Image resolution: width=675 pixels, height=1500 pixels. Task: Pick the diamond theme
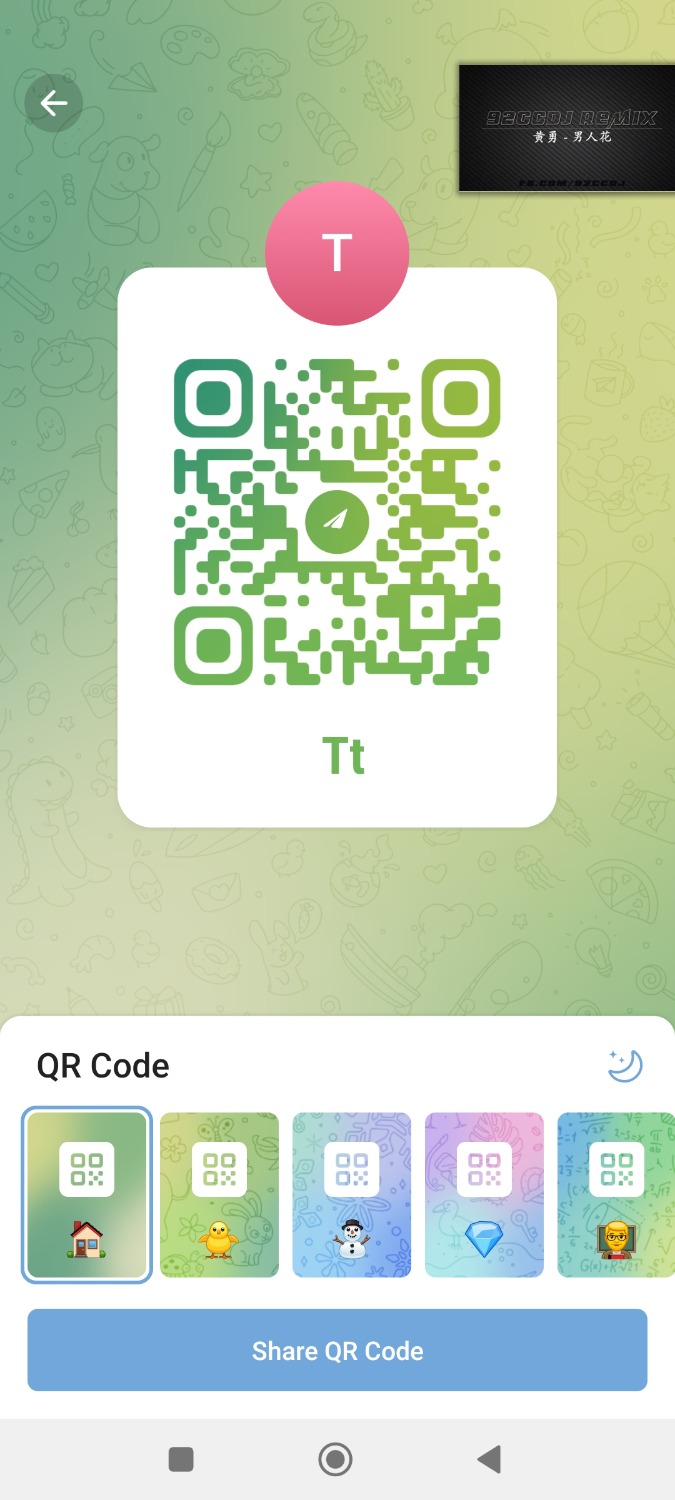[x=484, y=1194]
